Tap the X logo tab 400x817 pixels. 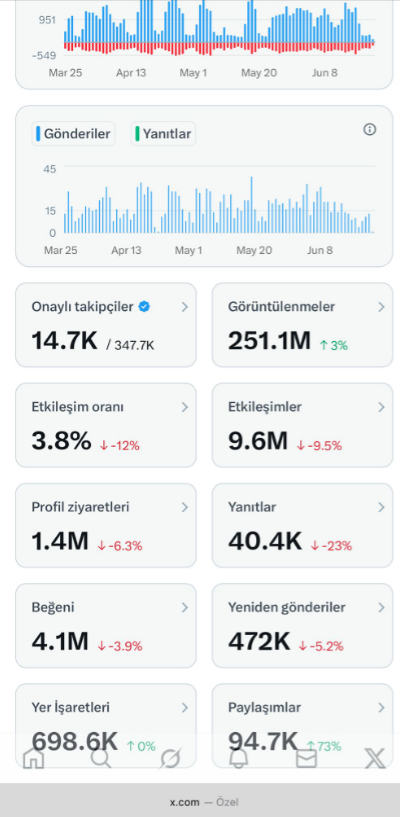374,759
